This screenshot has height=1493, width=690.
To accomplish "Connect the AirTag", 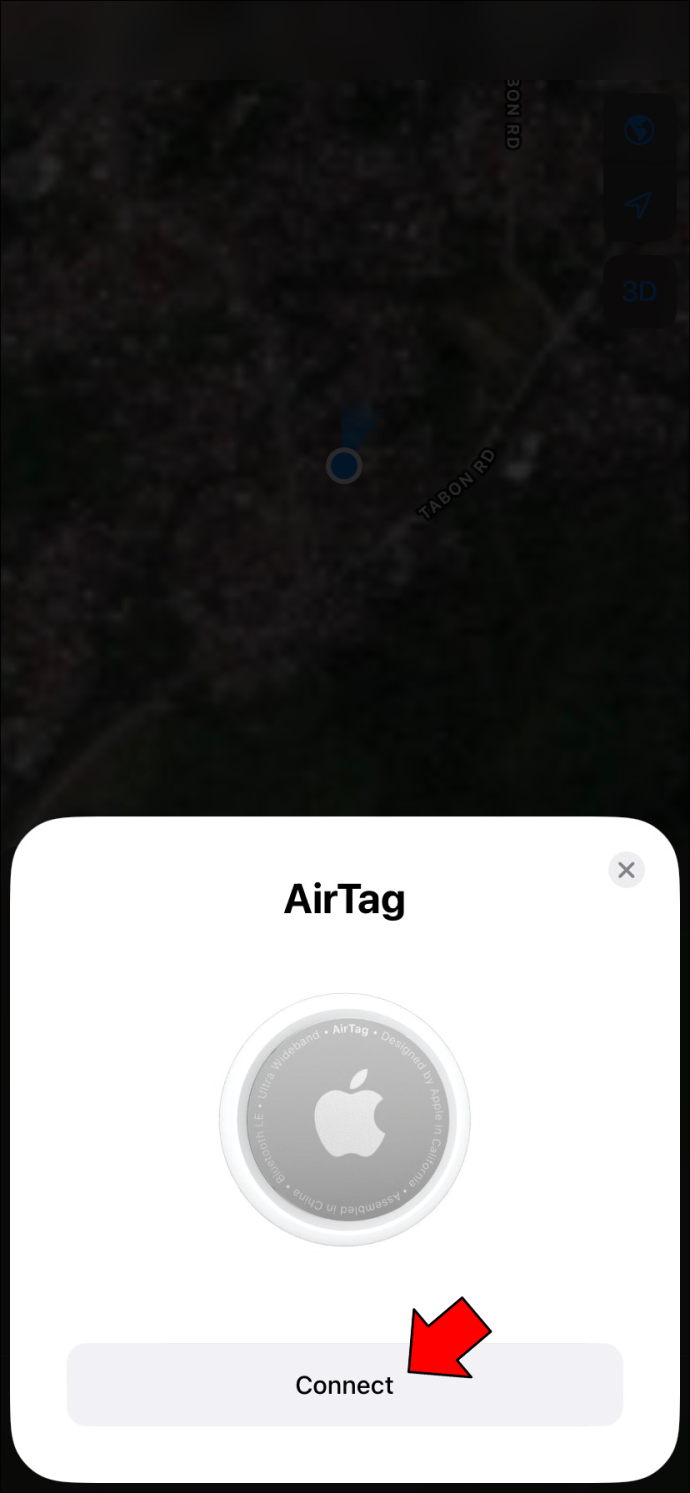I will (x=344, y=1384).
